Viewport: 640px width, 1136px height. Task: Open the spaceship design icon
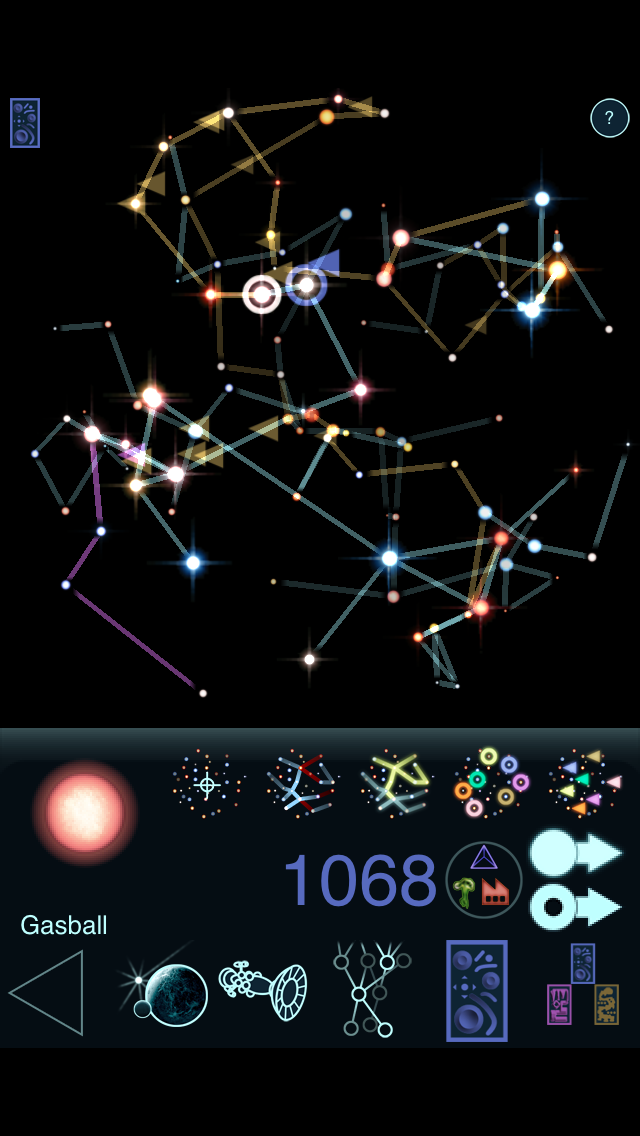(264, 990)
